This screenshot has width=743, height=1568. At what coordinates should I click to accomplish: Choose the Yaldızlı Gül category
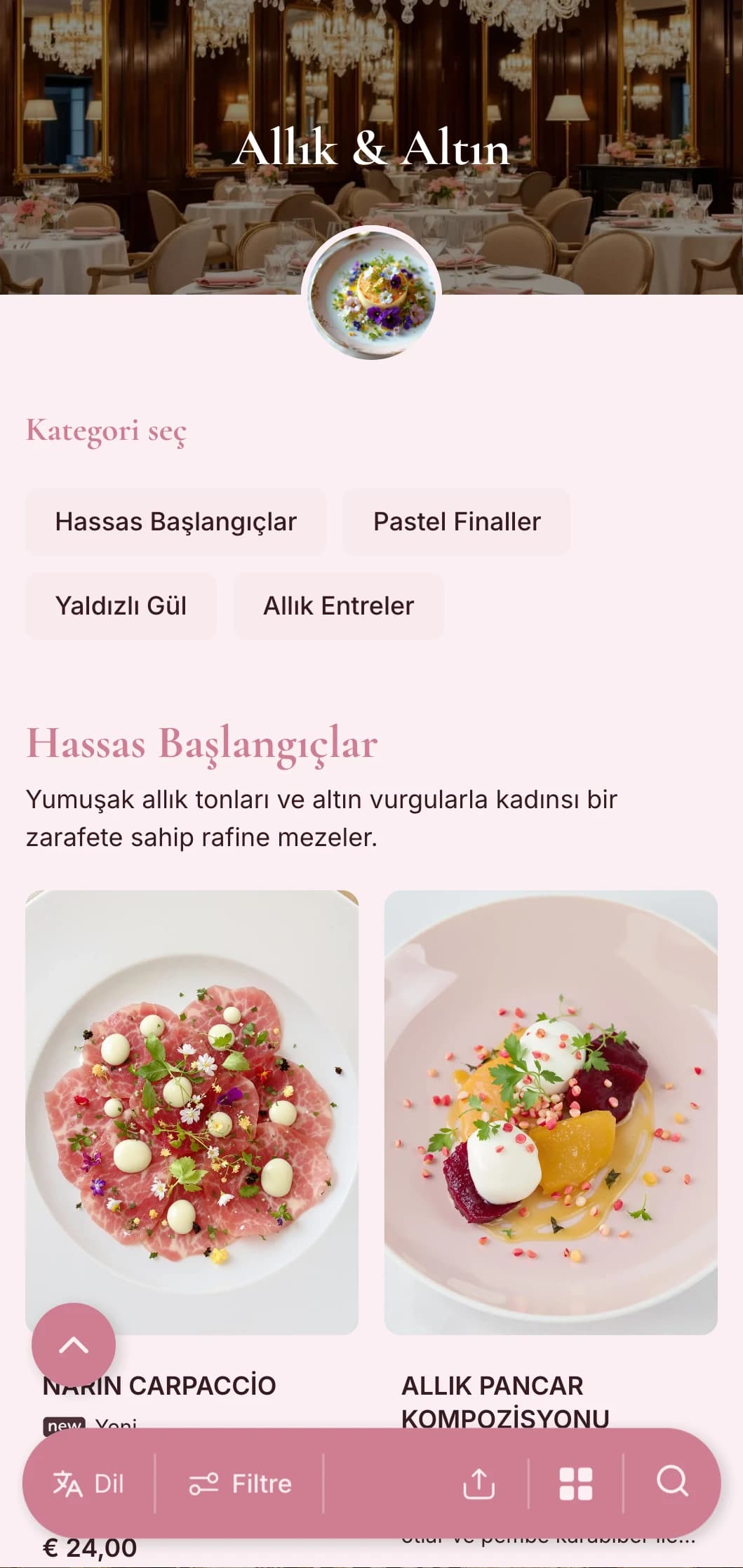click(121, 606)
